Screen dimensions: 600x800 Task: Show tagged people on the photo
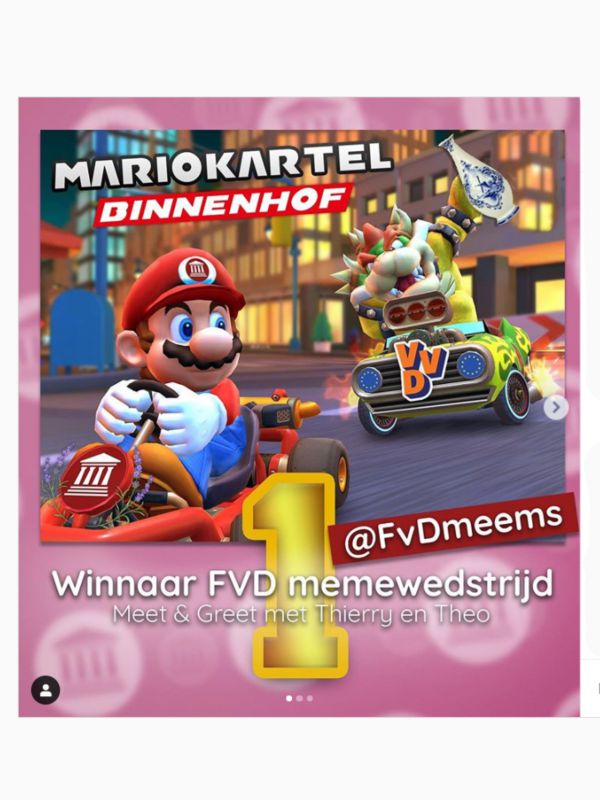pyautogui.click(x=46, y=689)
